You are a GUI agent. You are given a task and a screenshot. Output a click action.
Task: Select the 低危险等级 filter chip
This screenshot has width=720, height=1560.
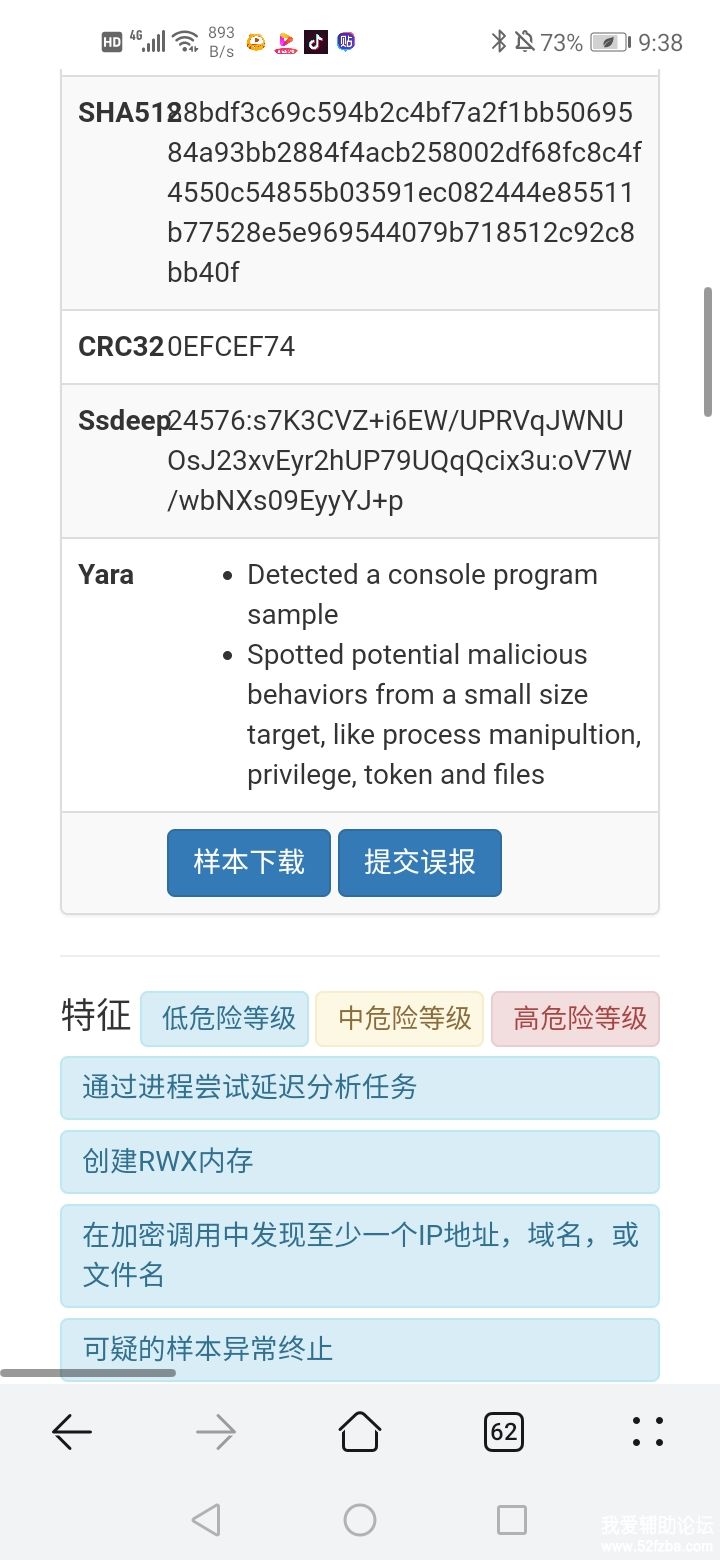click(228, 1019)
